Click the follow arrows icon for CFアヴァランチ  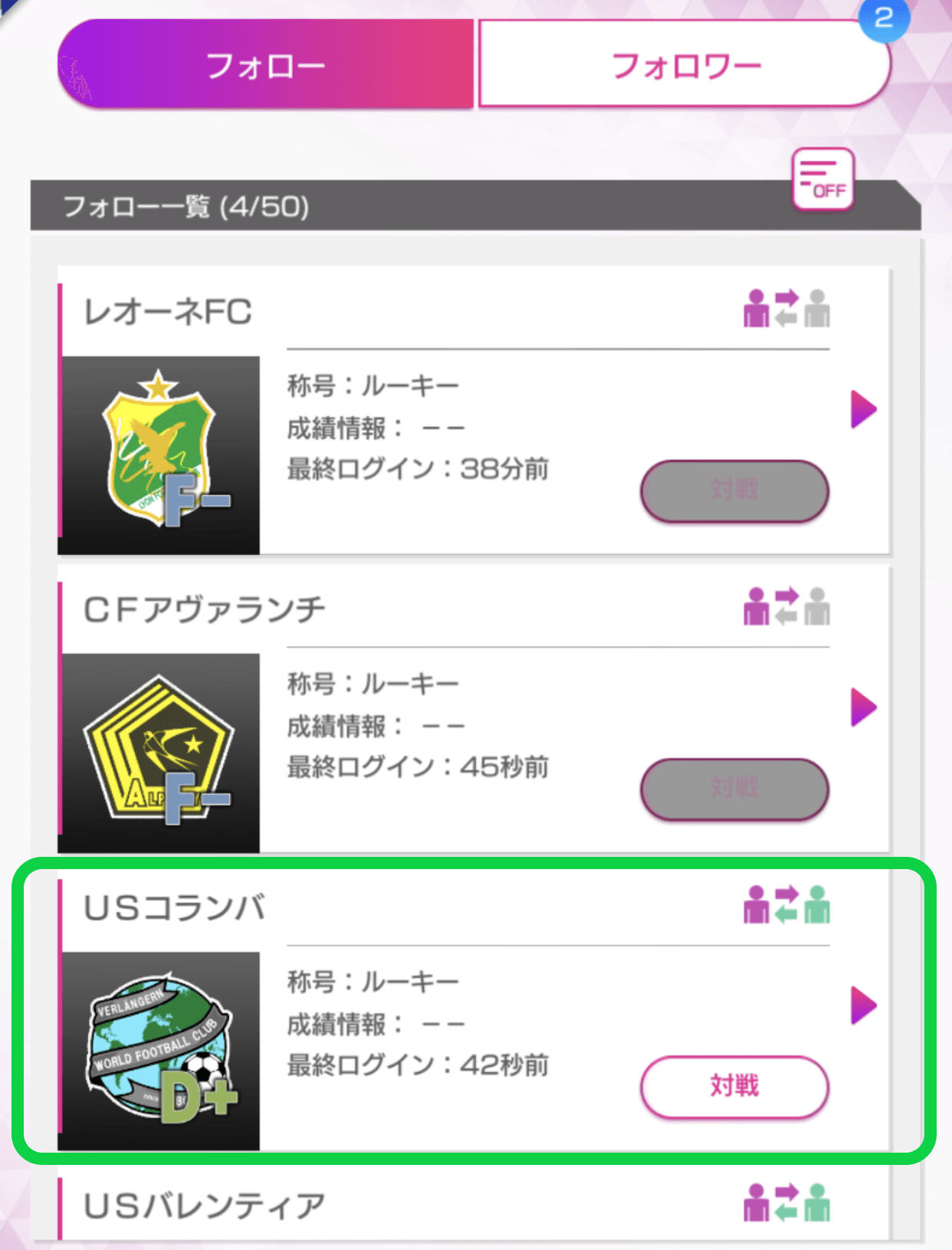(786, 606)
